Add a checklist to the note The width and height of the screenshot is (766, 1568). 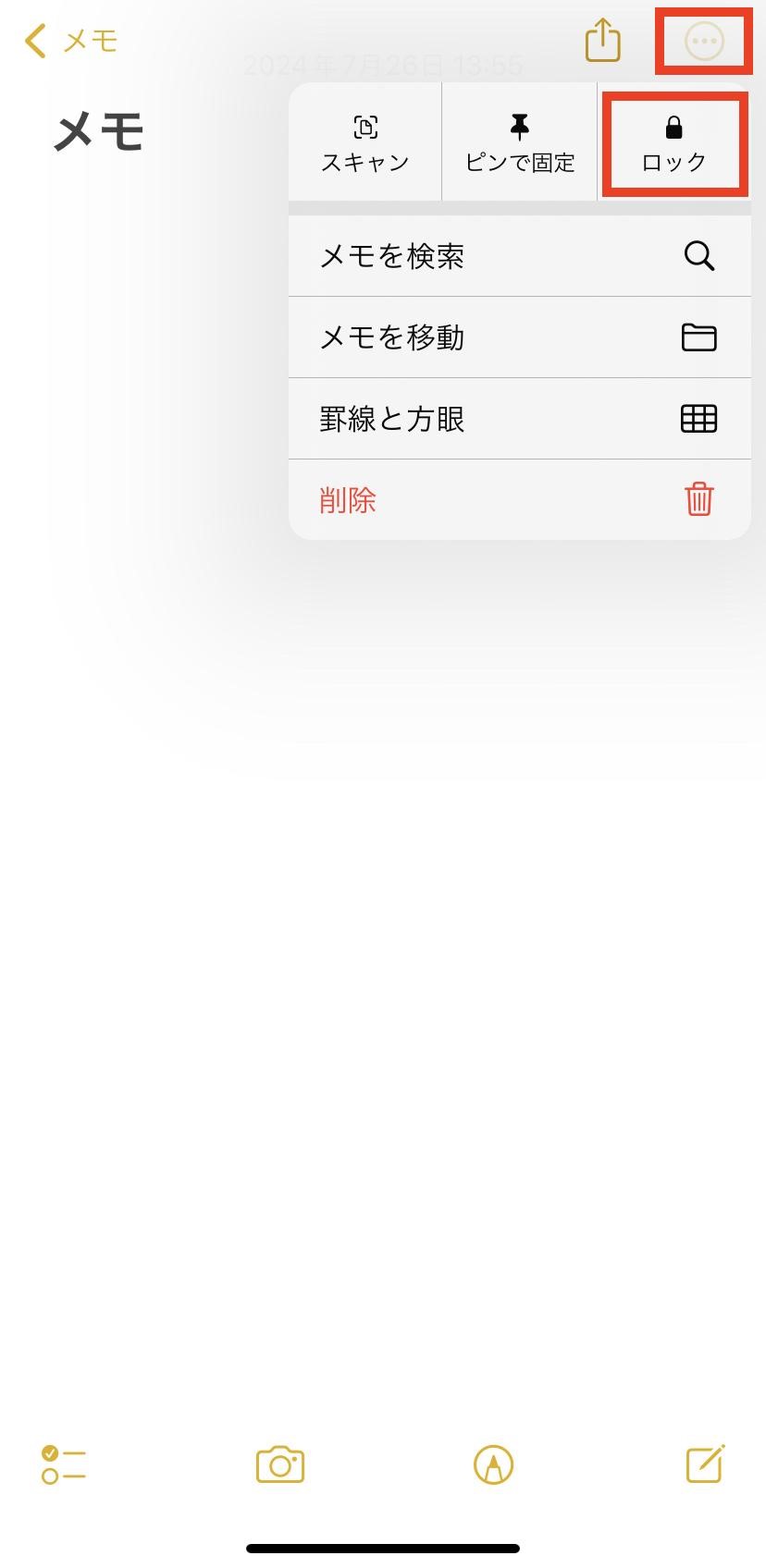[x=63, y=1464]
